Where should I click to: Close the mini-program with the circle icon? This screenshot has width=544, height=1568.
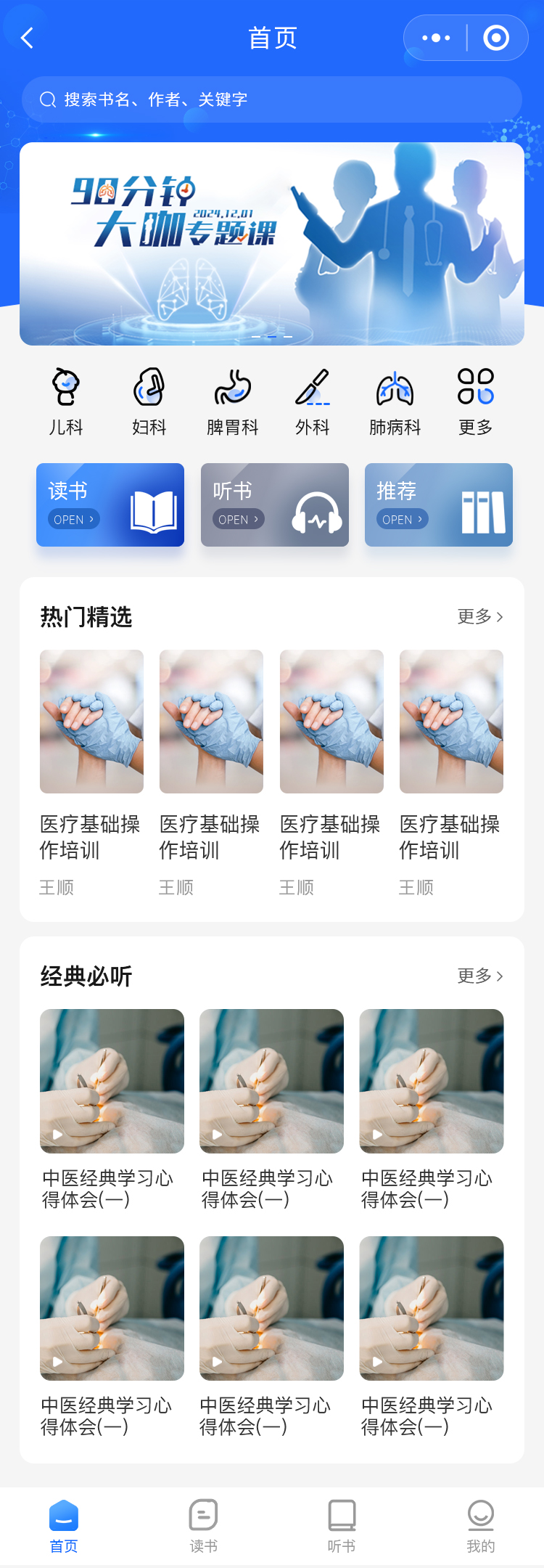click(x=496, y=38)
